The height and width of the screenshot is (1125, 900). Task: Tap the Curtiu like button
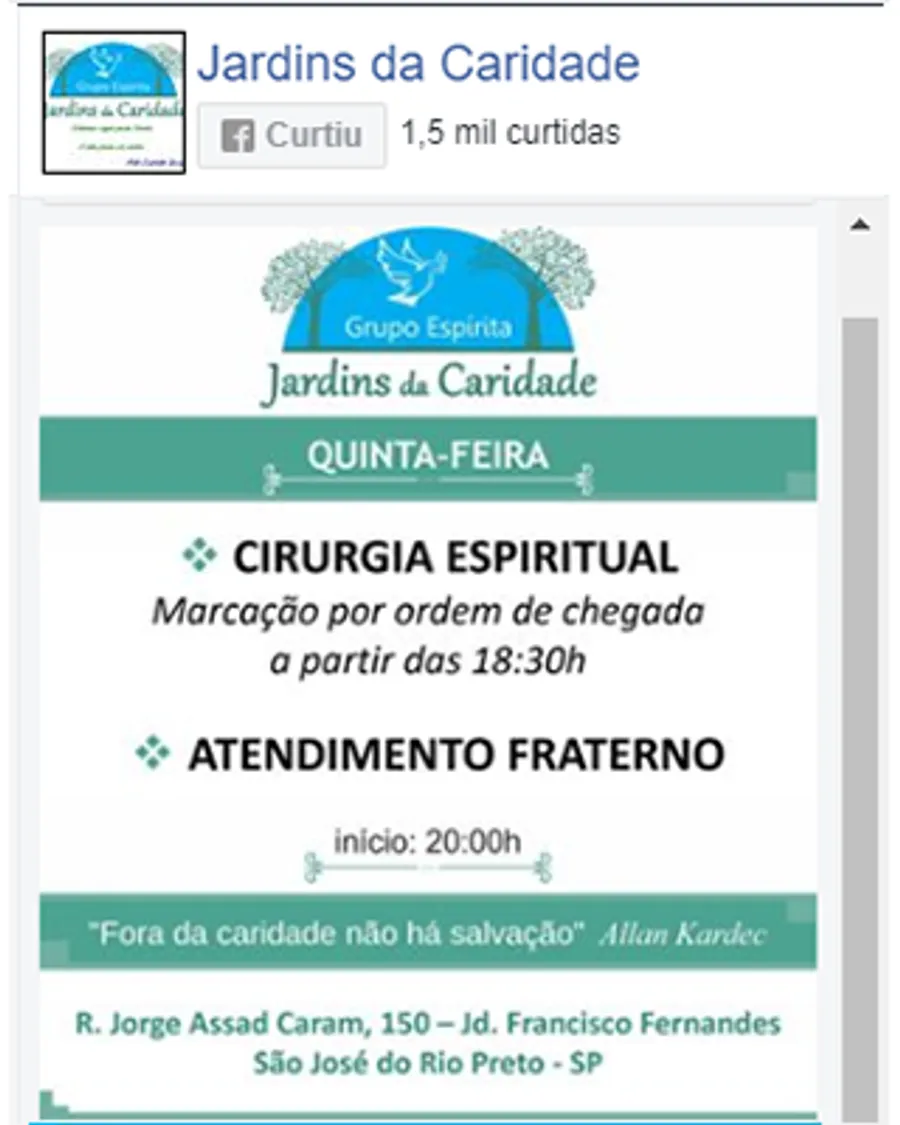pyautogui.click(x=291, y=135)
